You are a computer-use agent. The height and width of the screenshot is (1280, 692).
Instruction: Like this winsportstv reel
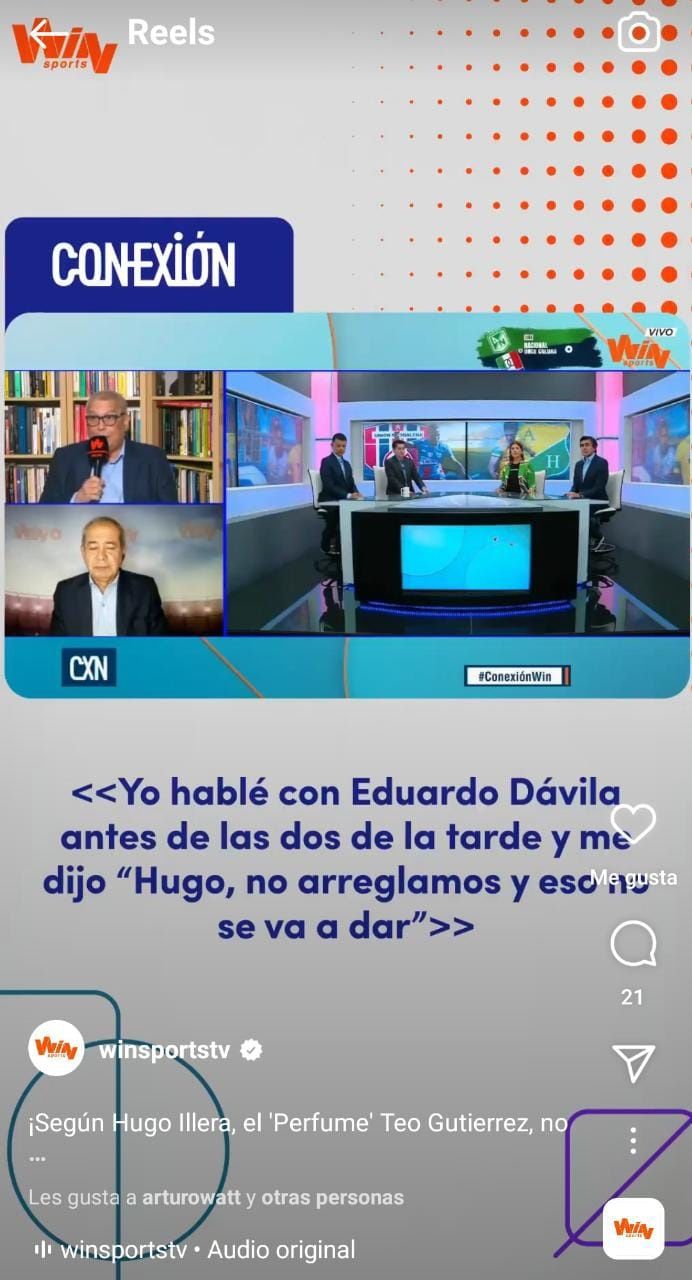[633, 824]
